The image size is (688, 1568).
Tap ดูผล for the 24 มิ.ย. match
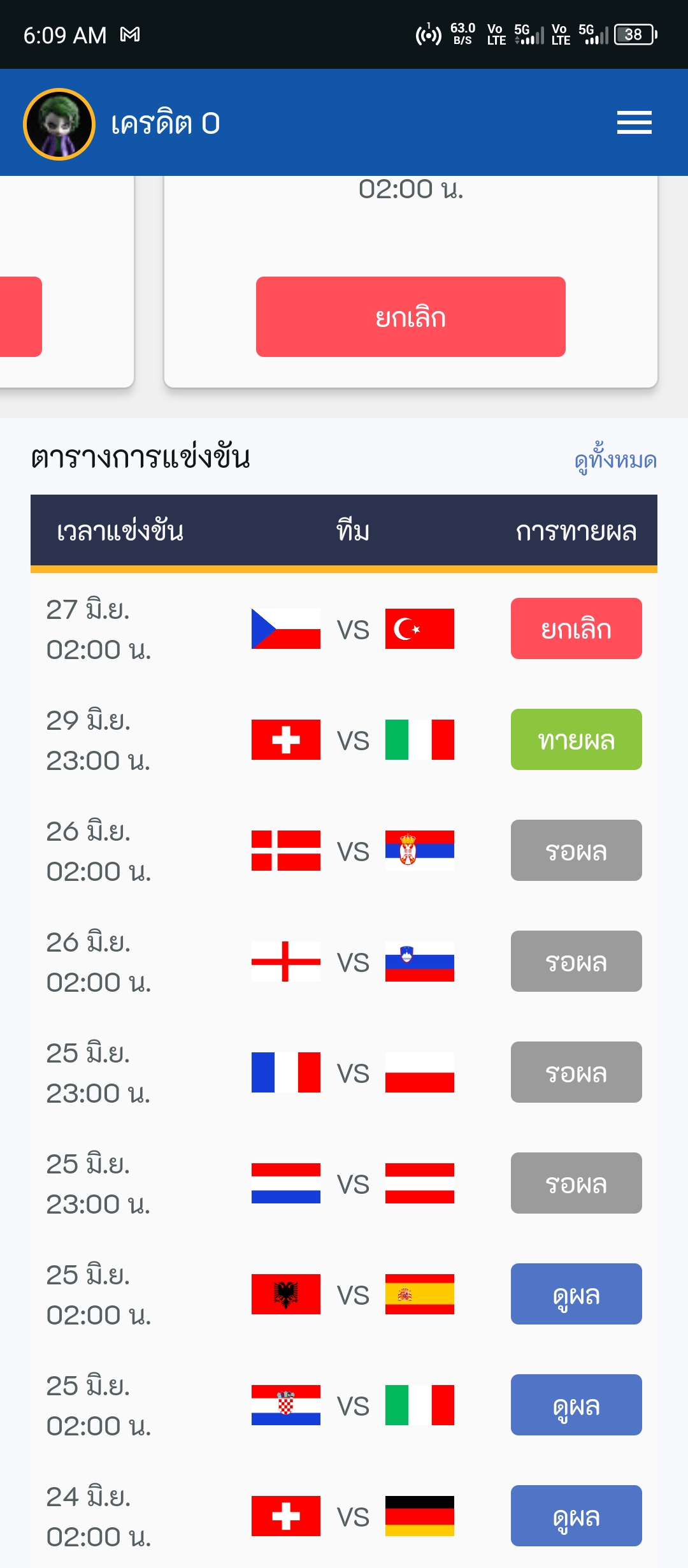click(576, 1516)
